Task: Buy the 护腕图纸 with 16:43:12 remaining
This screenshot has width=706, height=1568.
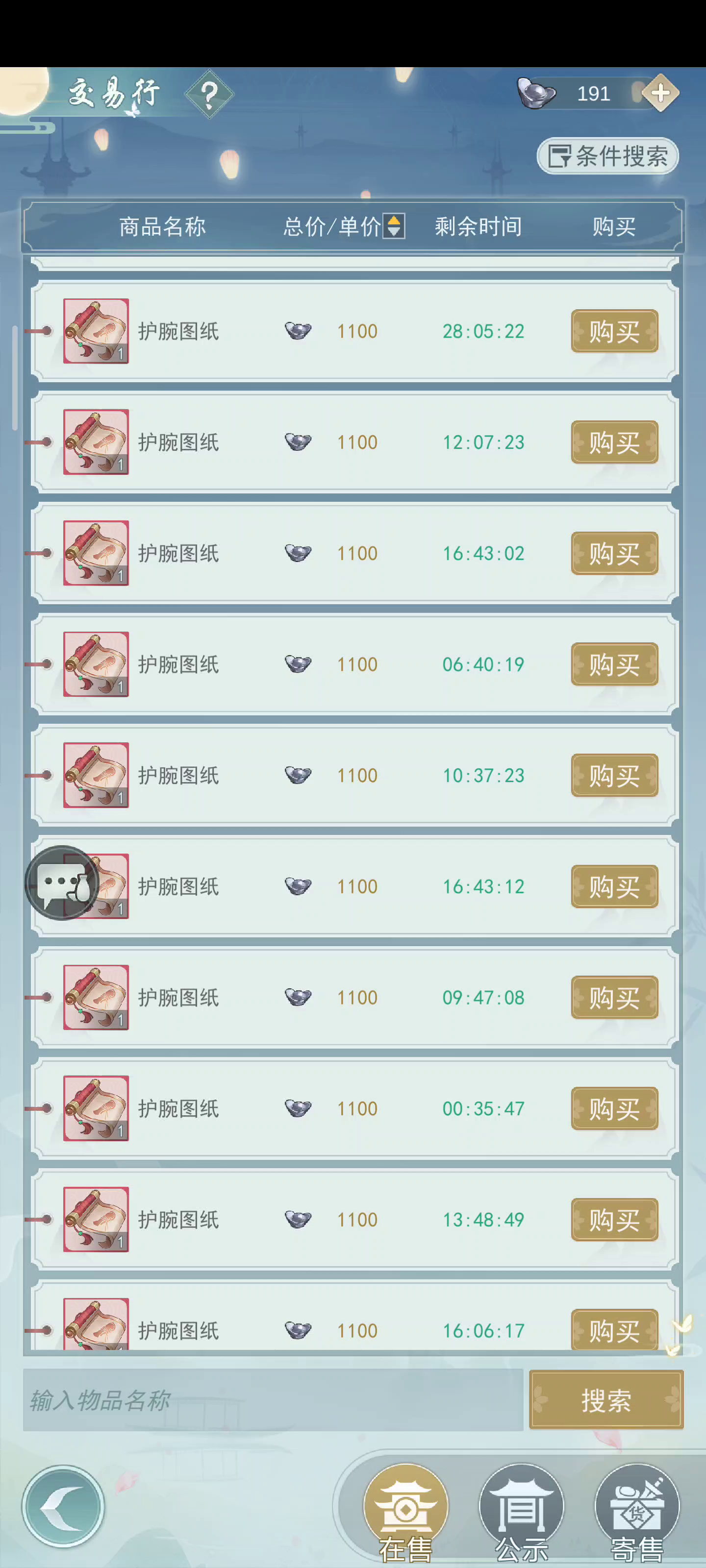Action: (614, 886)
